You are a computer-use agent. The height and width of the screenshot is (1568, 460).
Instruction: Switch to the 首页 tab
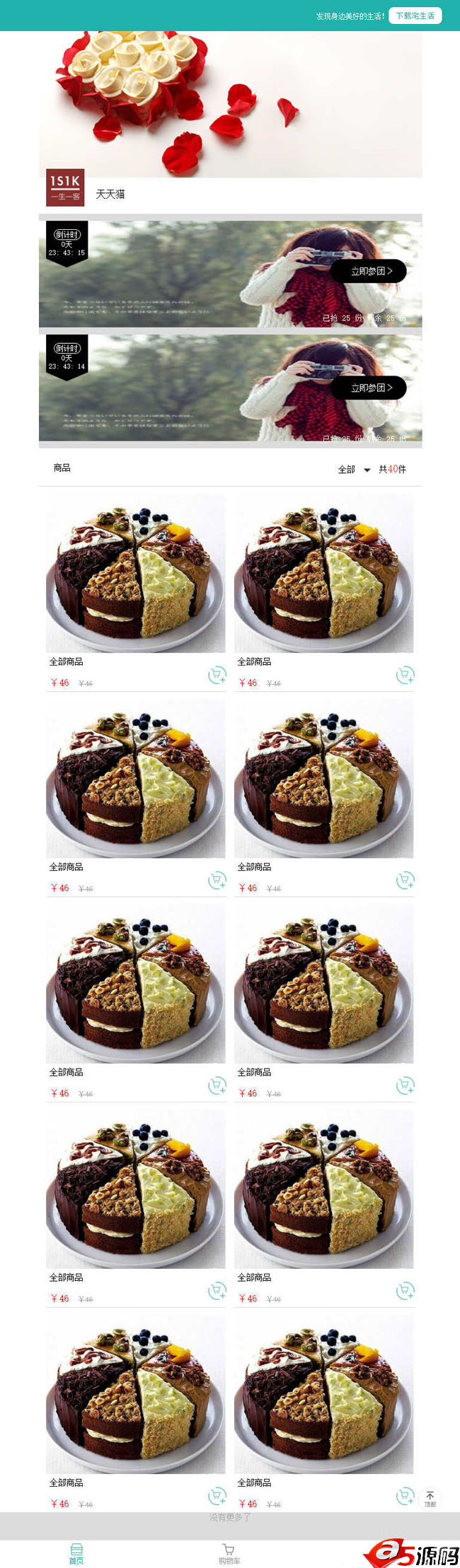click(x=76, y=1553)
